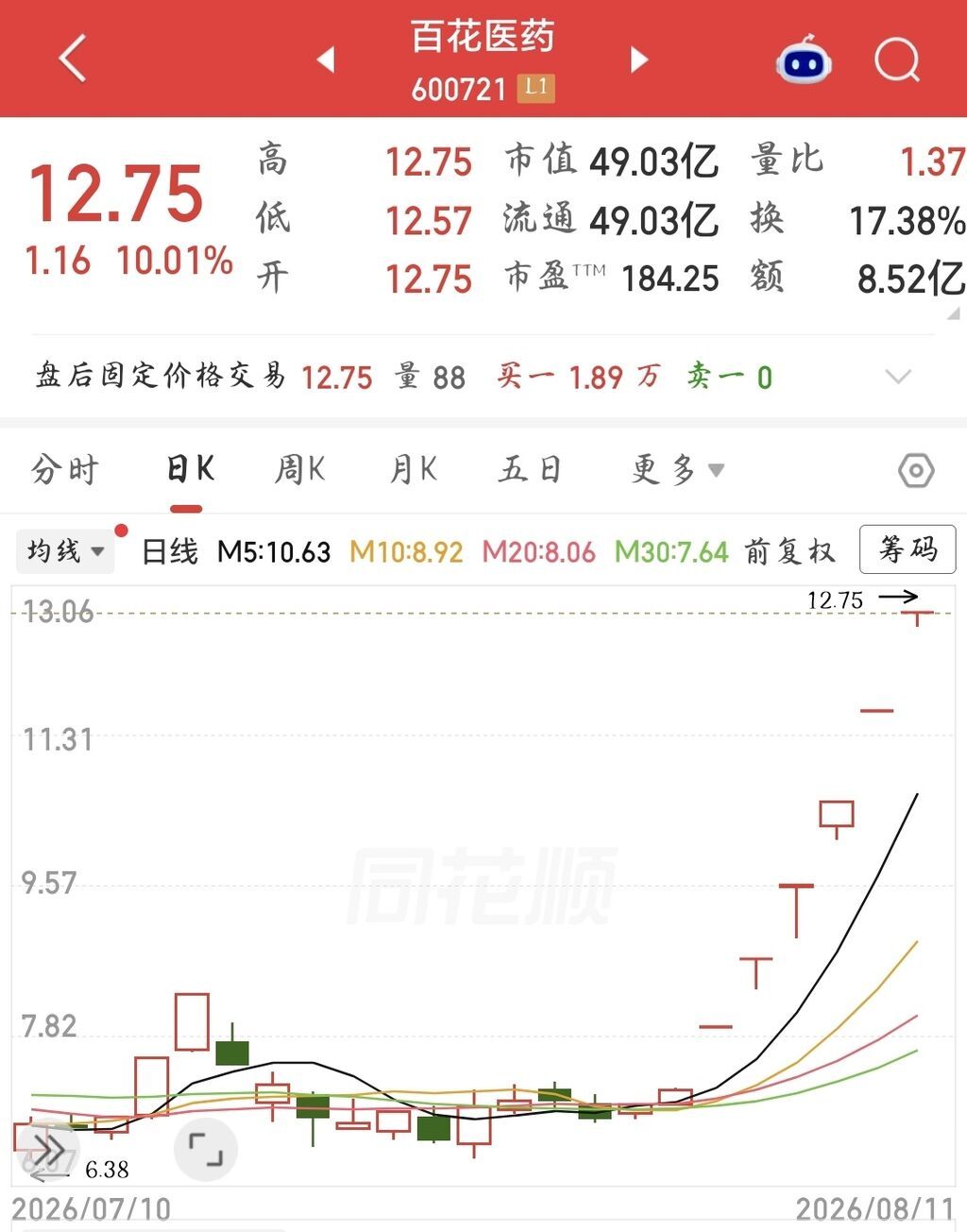Open the 更多 period dropdown
The image size is (967, 1232).
(x=677, y=469)
